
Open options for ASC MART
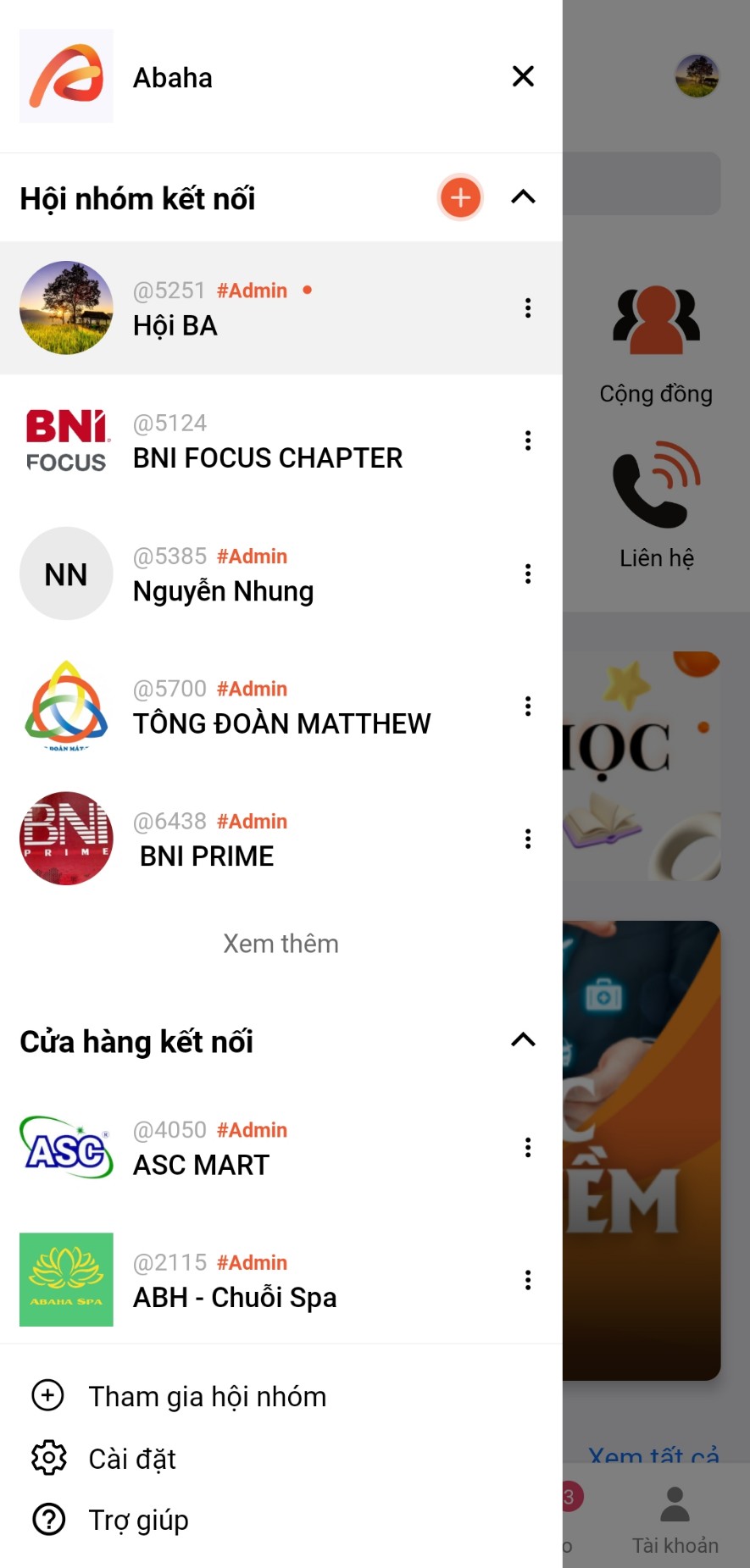click(528, 1147)
